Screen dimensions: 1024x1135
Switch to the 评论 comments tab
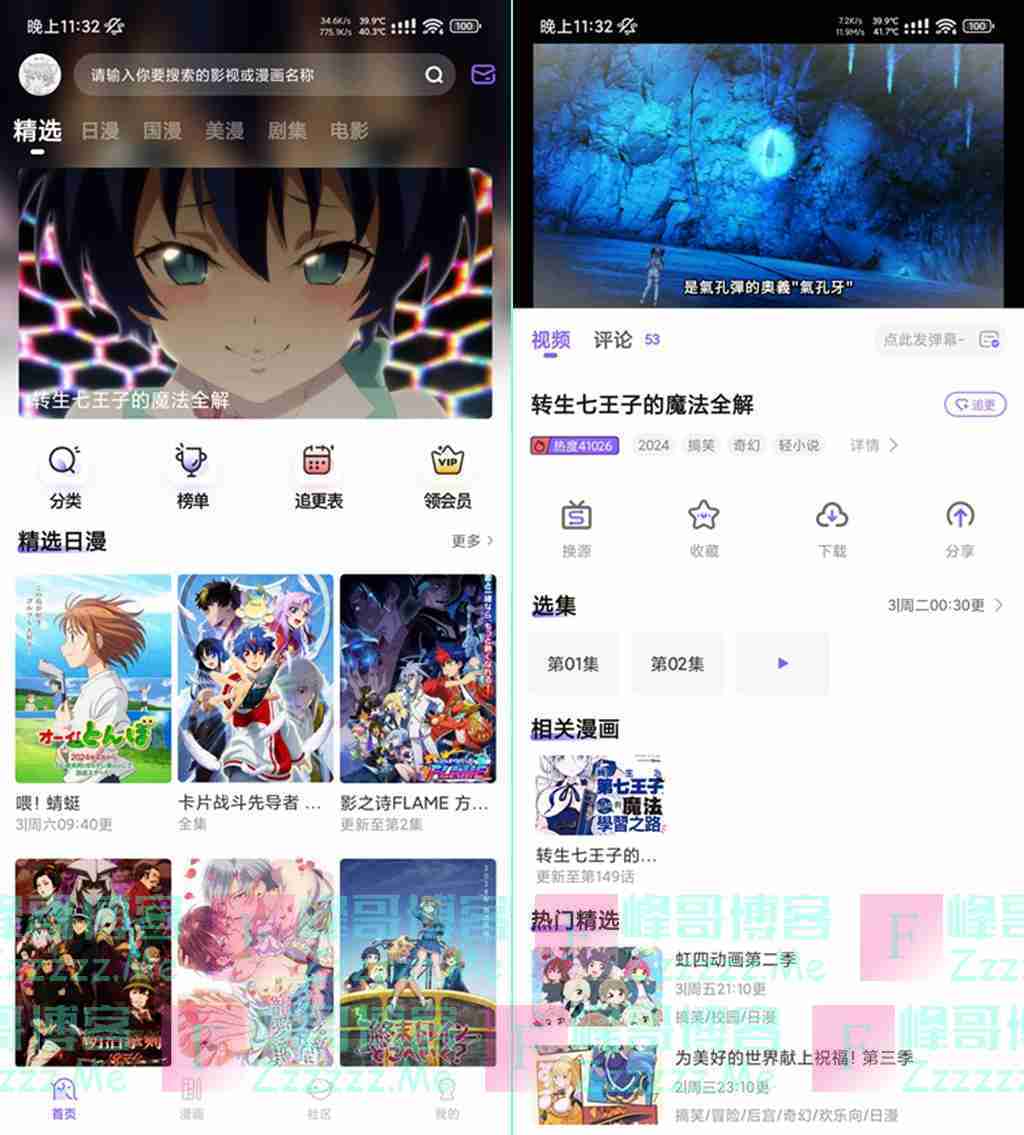(613, 340)
